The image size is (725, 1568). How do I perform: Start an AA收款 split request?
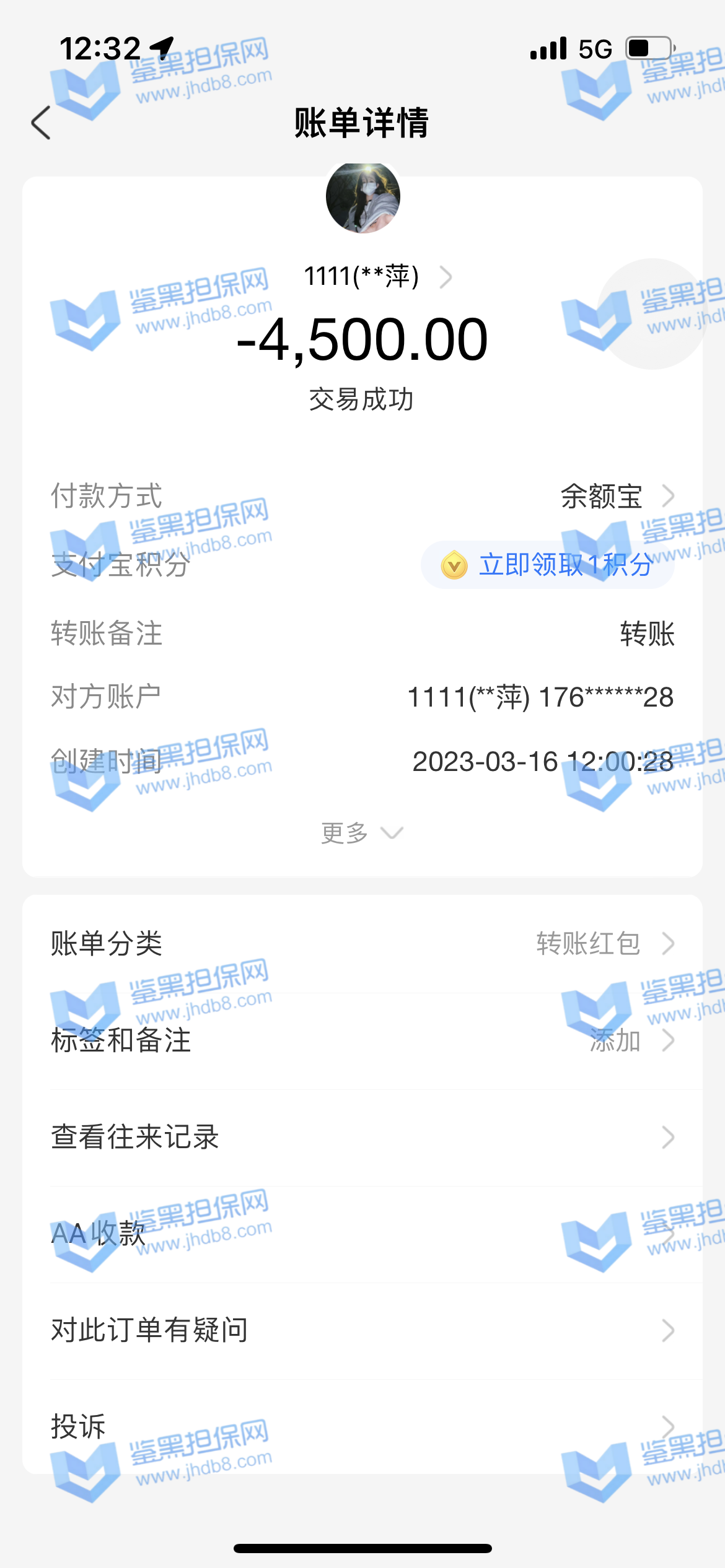click(362, 1234)
